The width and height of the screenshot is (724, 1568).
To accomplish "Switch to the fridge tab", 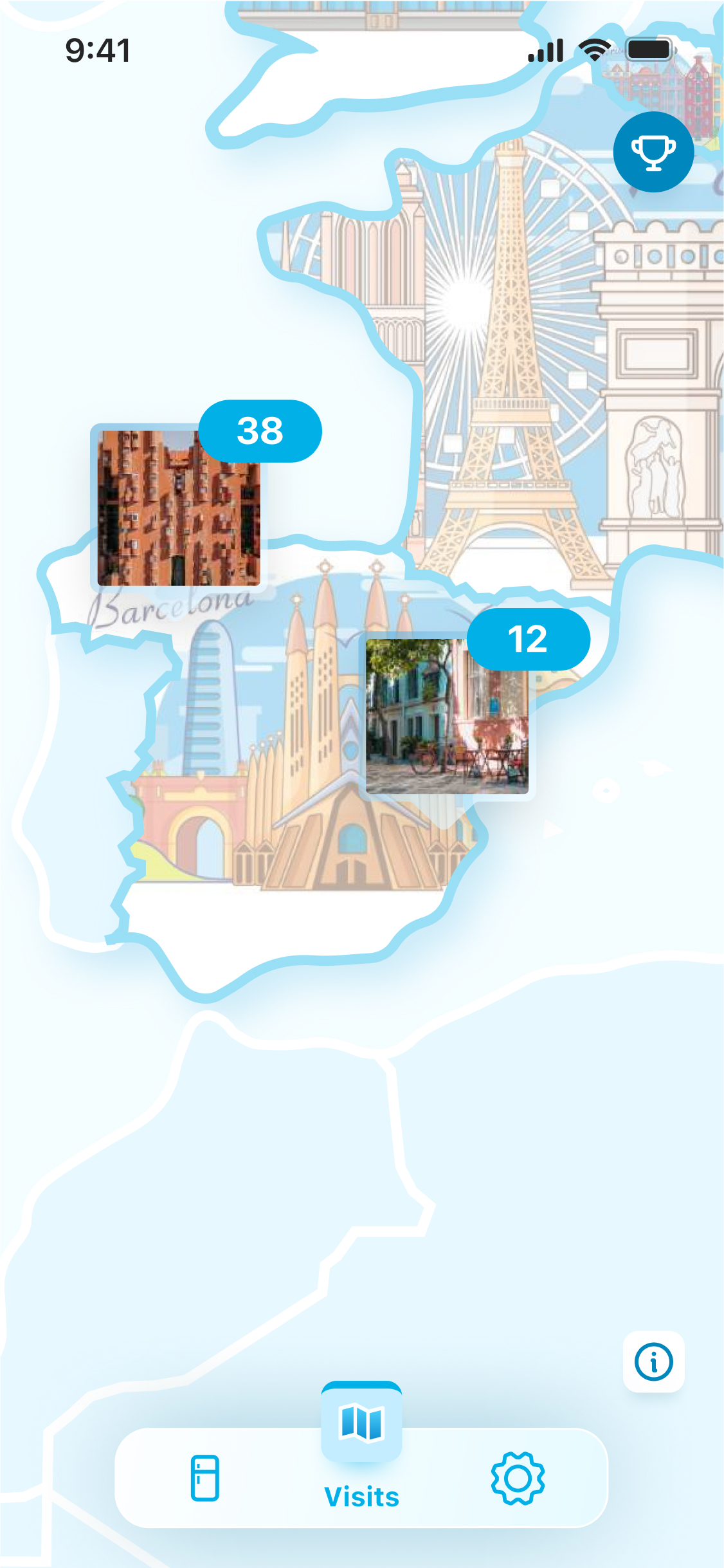I will coord(205,1478).
